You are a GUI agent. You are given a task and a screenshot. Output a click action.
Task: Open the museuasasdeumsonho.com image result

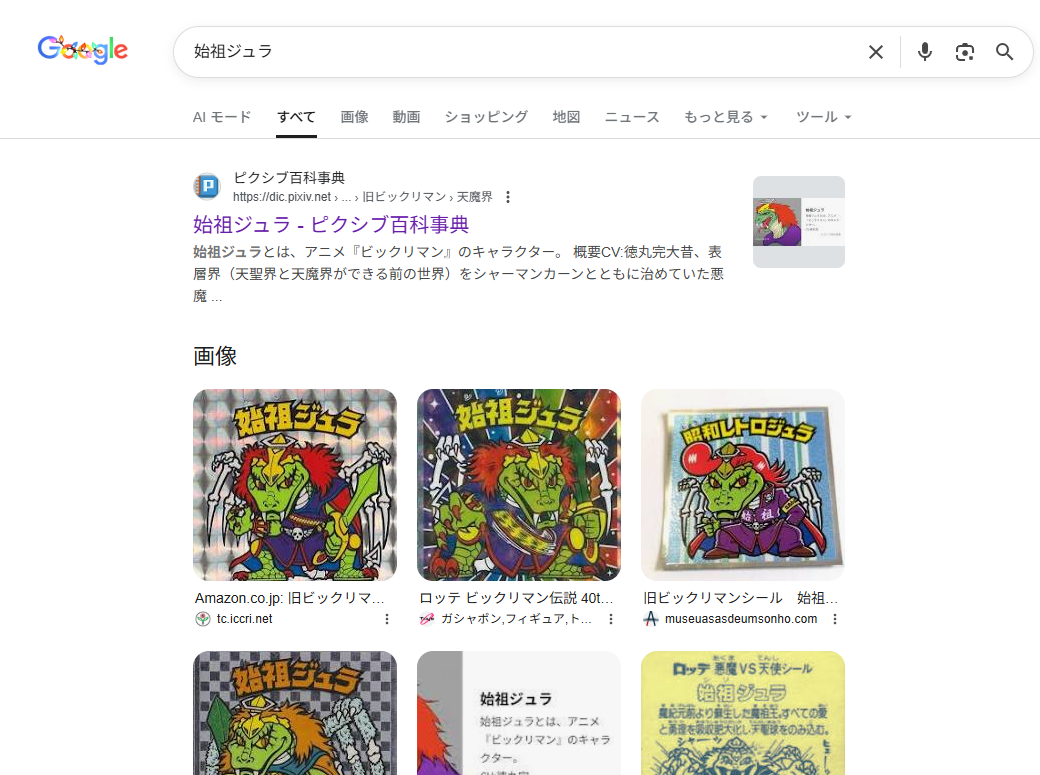[743, 485]
